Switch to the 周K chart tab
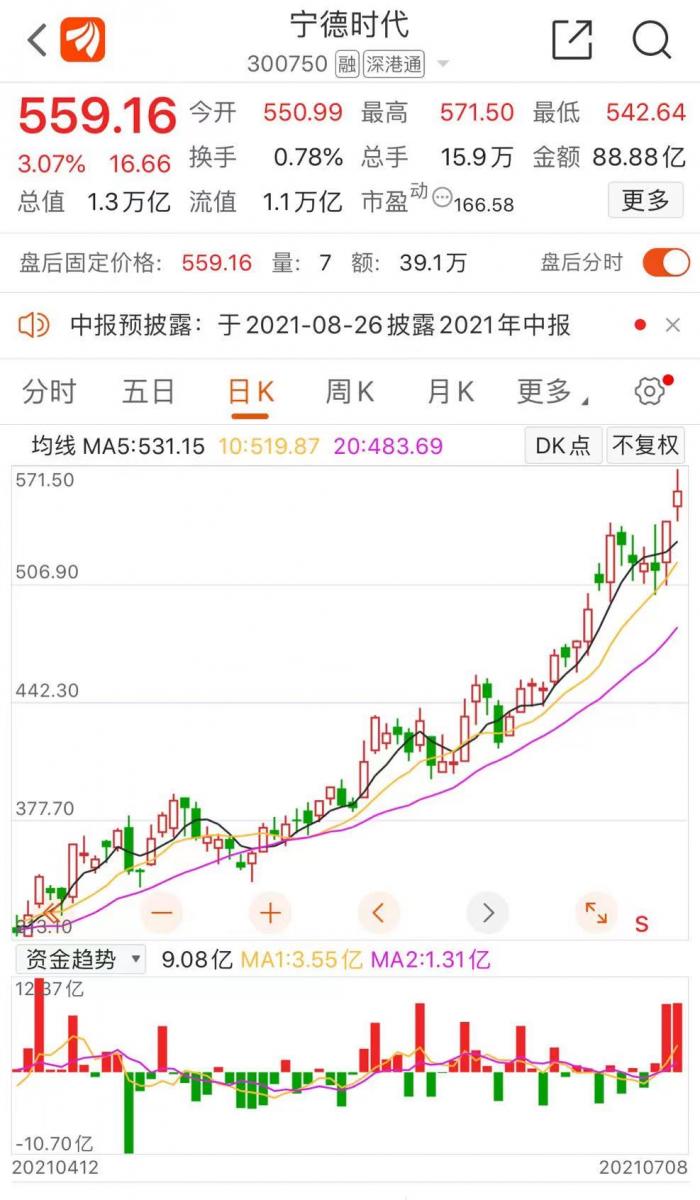Image resolution: width=700 pixels, height=1200 pixels. [x=349, y=392]
